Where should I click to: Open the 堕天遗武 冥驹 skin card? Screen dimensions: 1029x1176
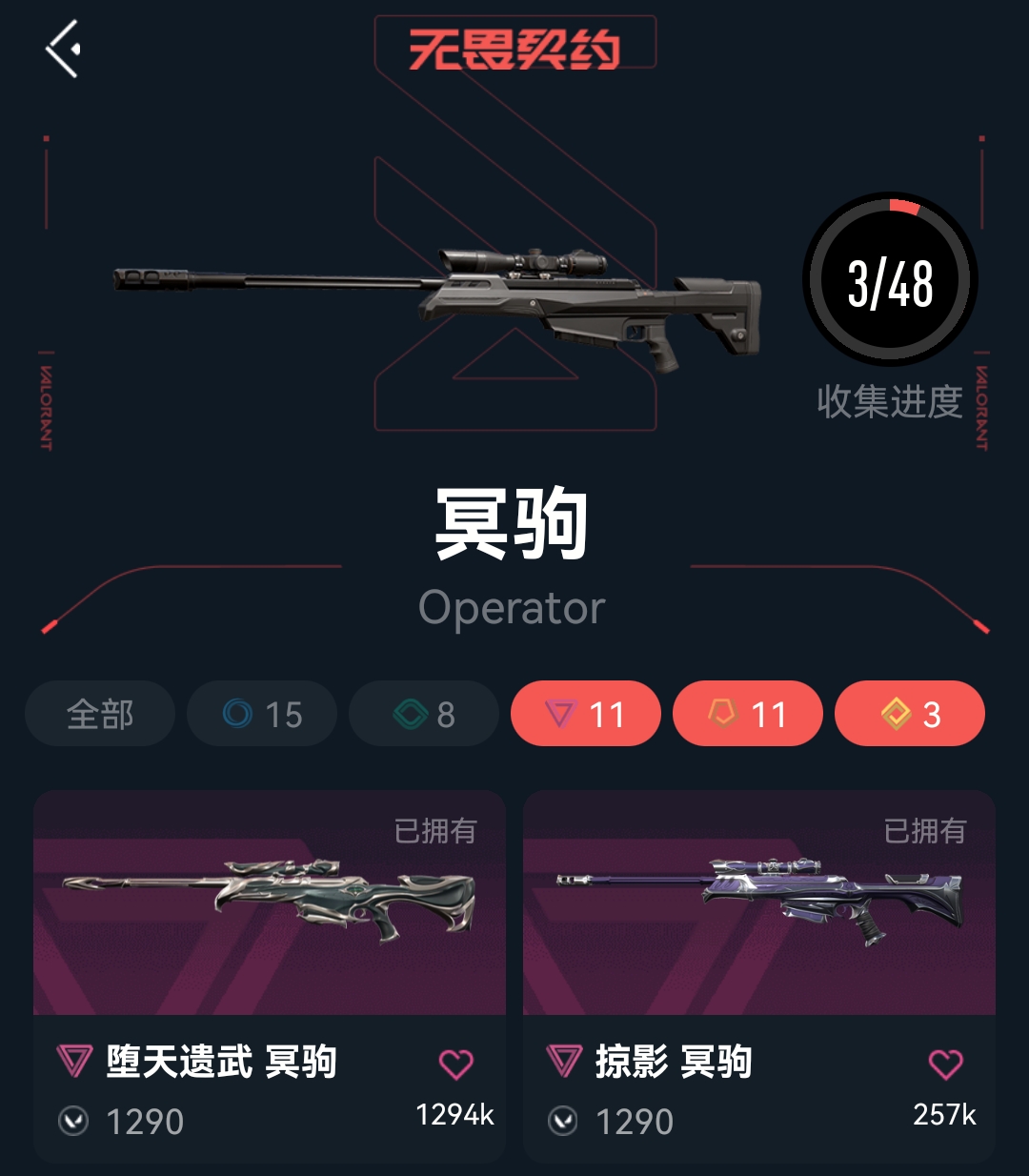[x=269, y=915]
